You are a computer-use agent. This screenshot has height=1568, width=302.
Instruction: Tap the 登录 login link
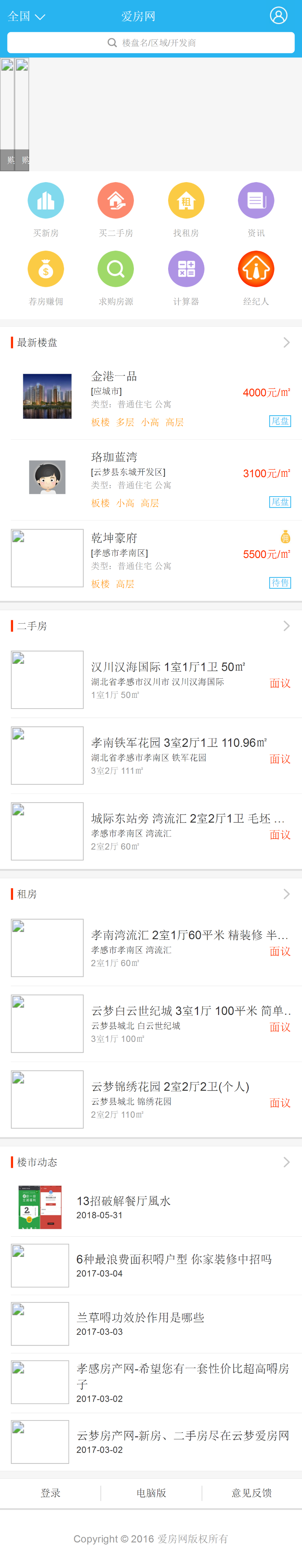tap(50, 1492)
